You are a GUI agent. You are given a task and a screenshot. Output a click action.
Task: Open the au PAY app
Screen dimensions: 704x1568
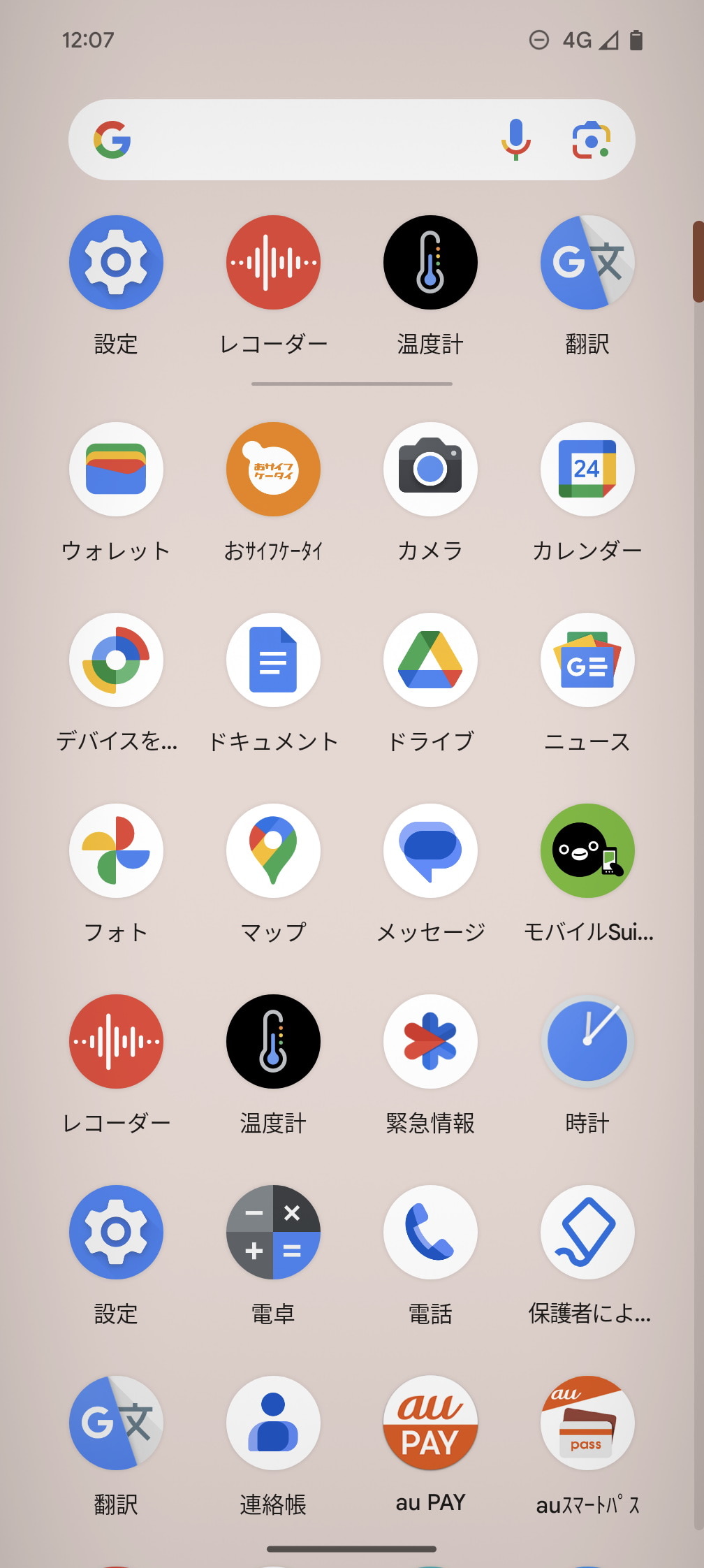click(x=430, y=1423)
